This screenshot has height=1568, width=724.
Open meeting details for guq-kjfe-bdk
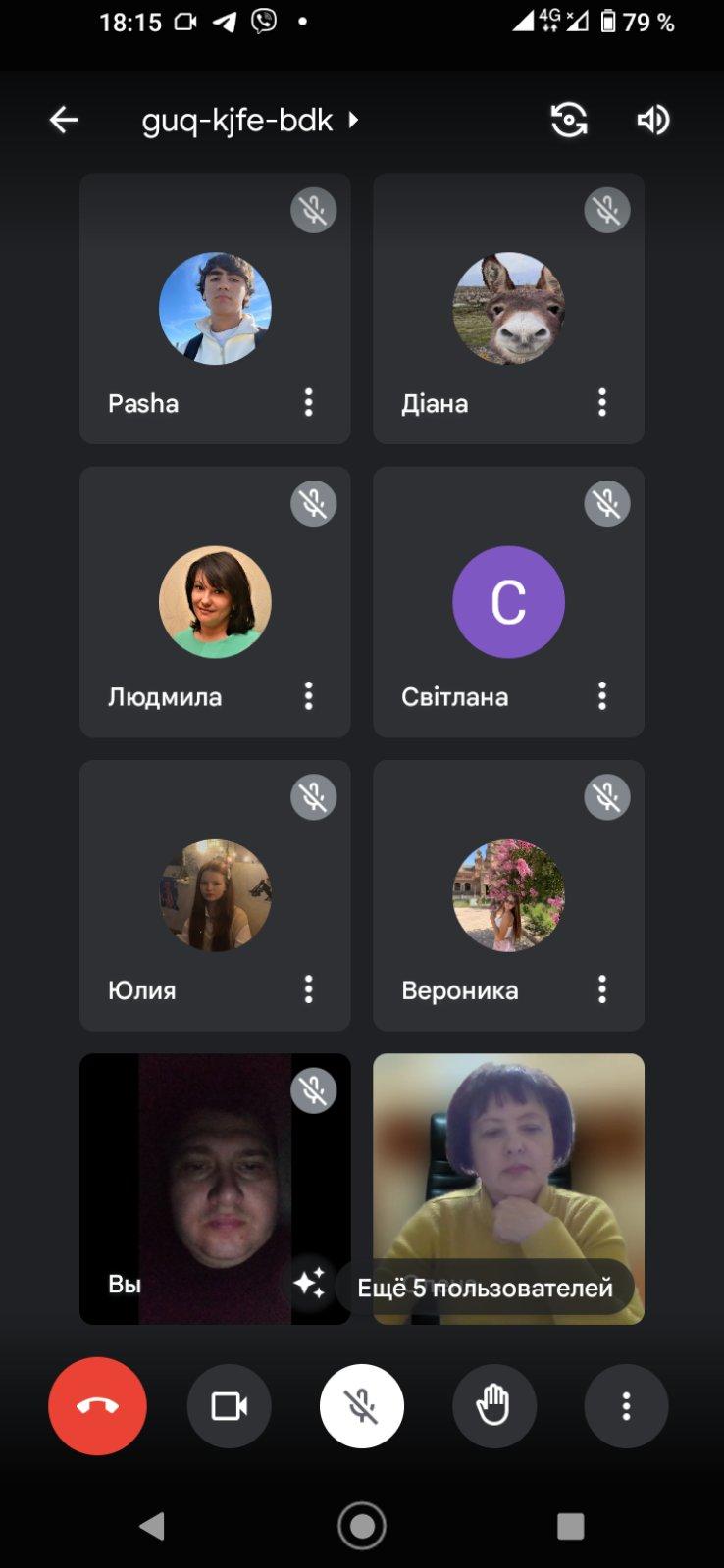tap(250, 120)
